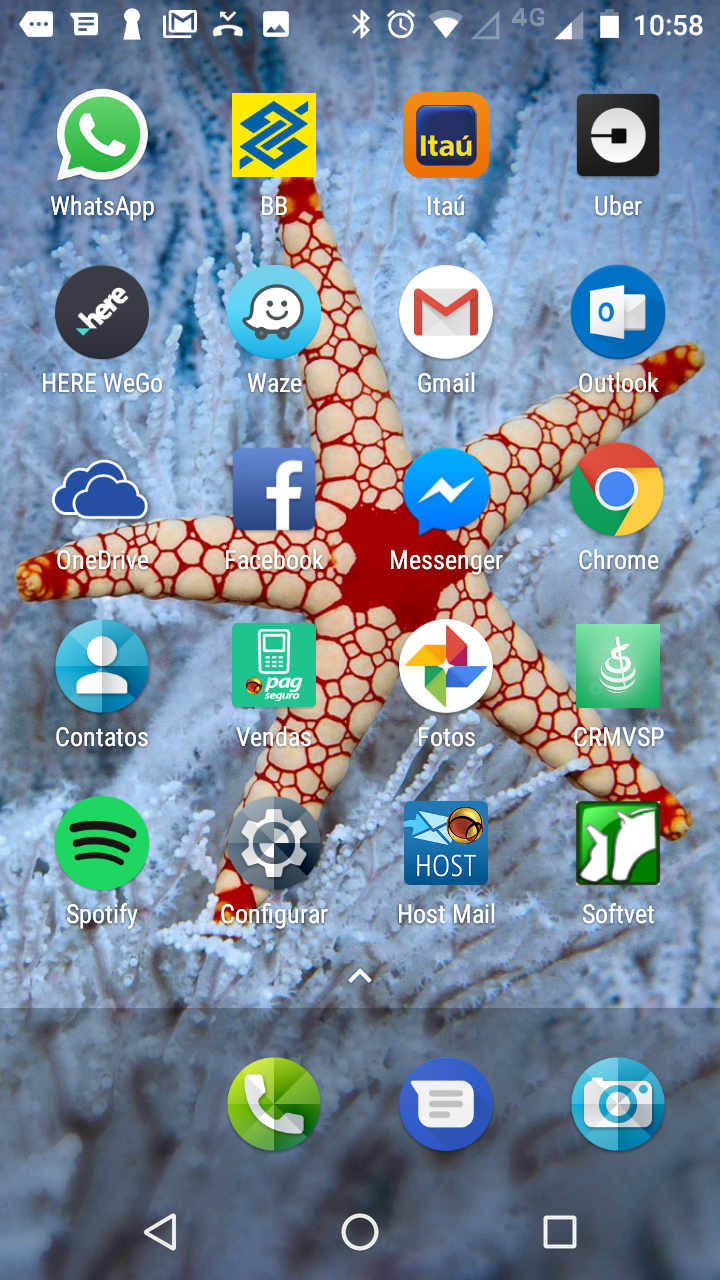The width and height of the screenshot is (720, 1280).
Task: Launch Uber
Action: pos(618,136)
